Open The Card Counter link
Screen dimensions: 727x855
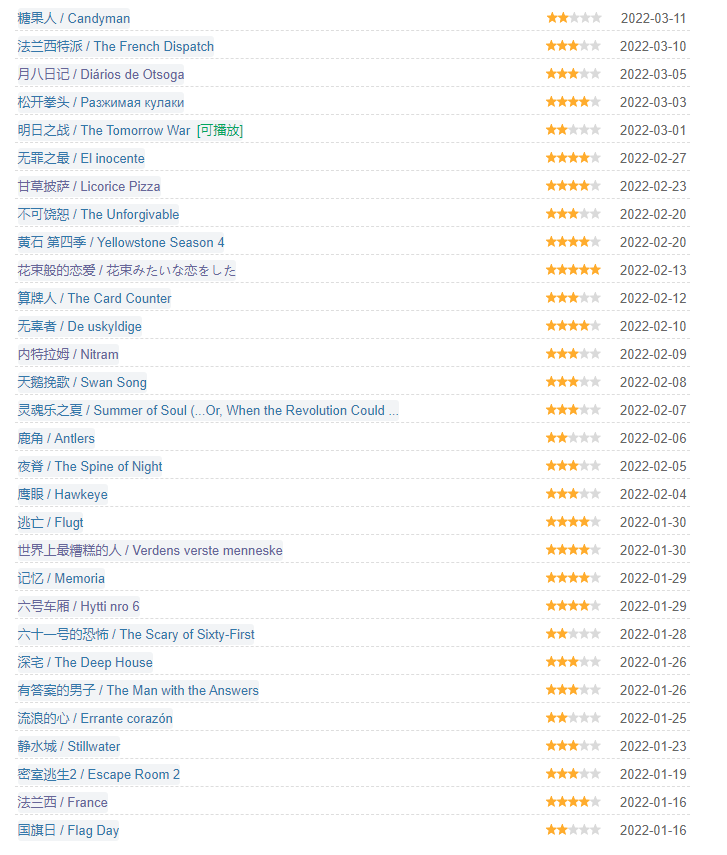(x=95, y=298)
